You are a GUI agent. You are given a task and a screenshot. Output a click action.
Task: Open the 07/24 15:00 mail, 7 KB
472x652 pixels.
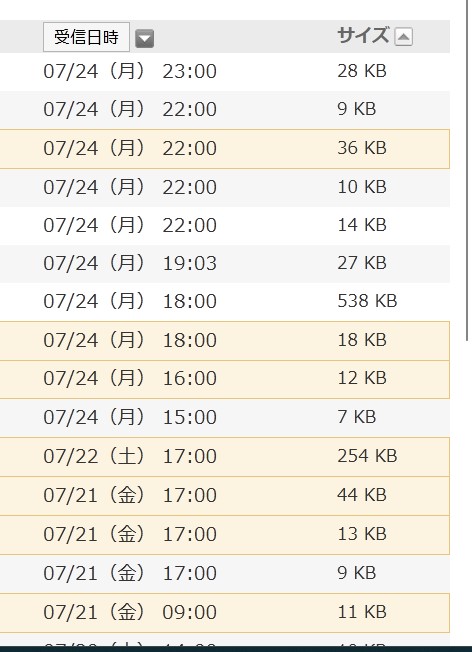click(x=225, y=417)
